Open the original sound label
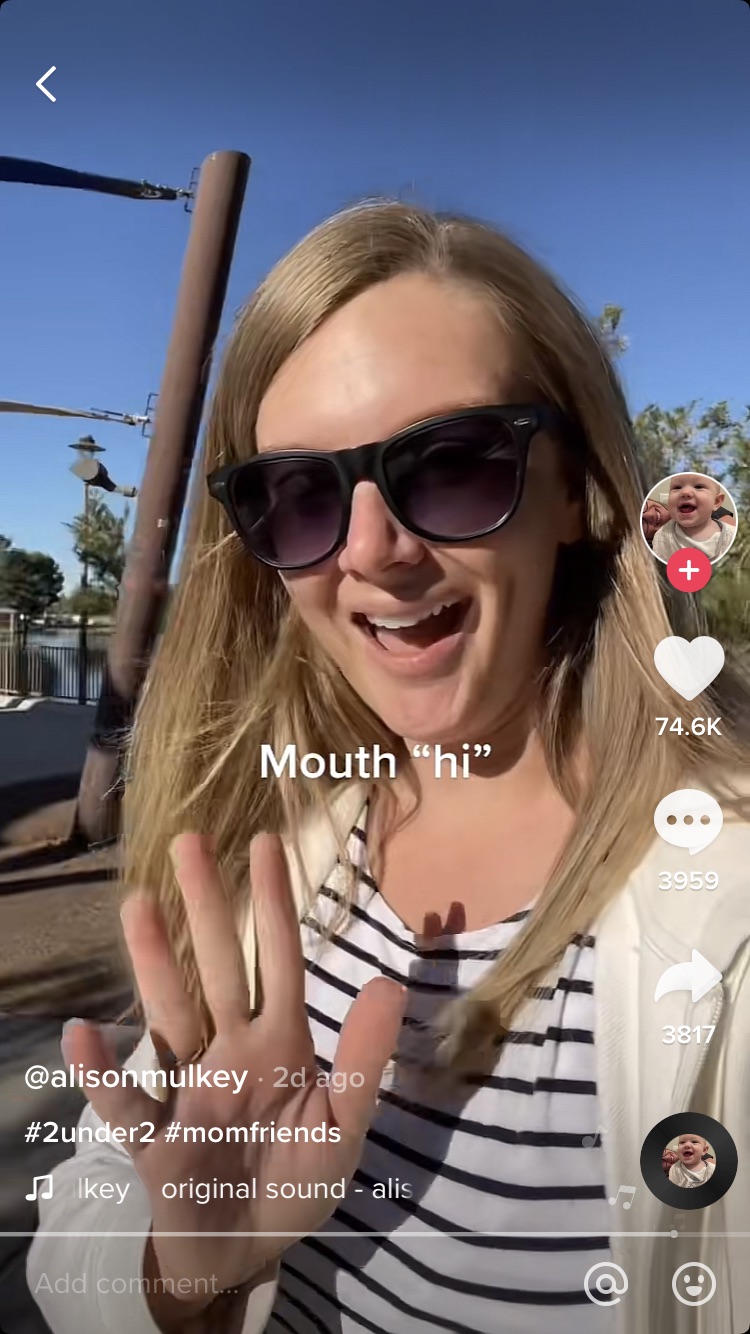This screenshot has height=1334, width=750. (286, 1189)
